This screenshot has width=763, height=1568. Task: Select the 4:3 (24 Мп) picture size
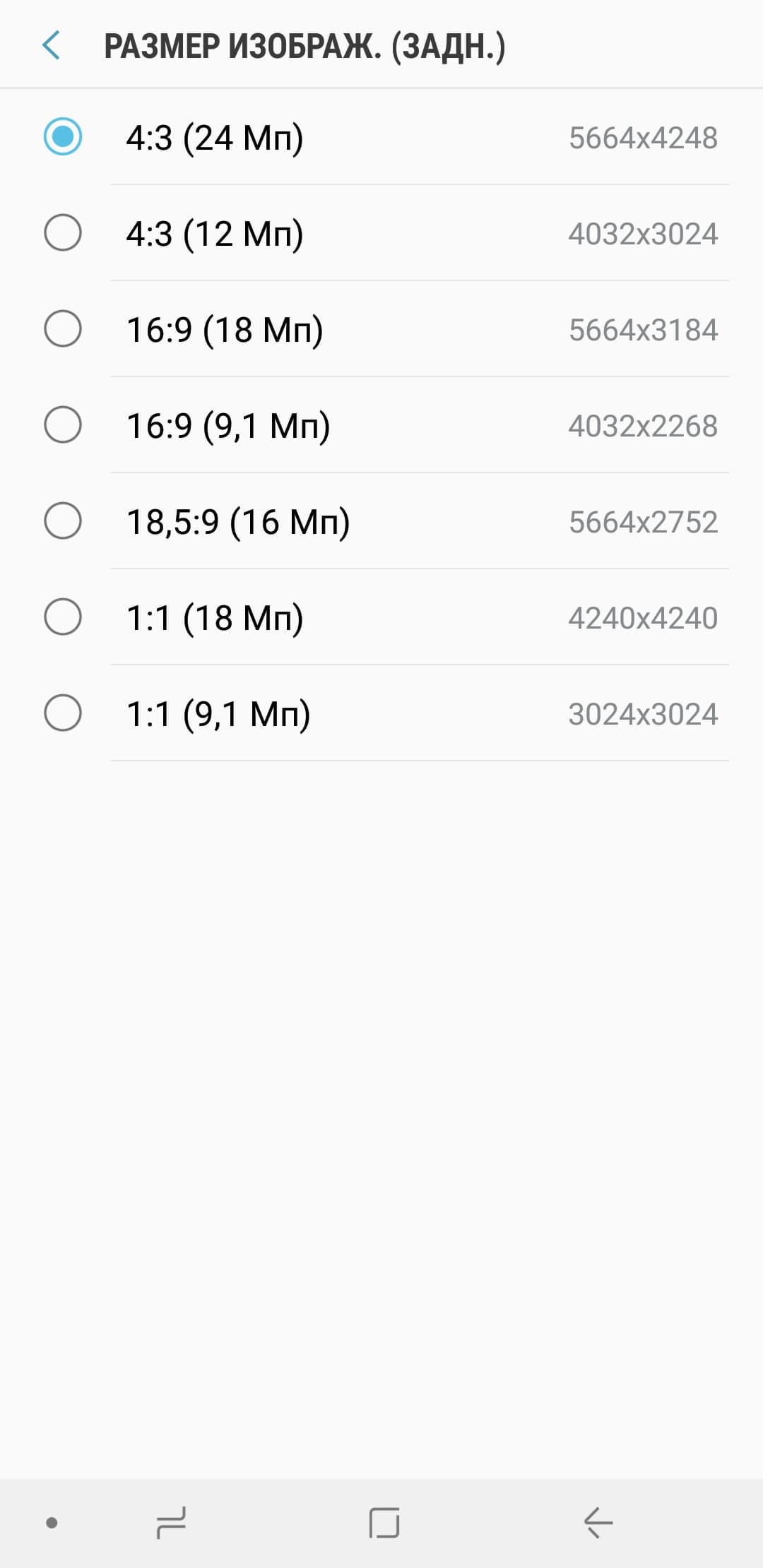point(63,136)
